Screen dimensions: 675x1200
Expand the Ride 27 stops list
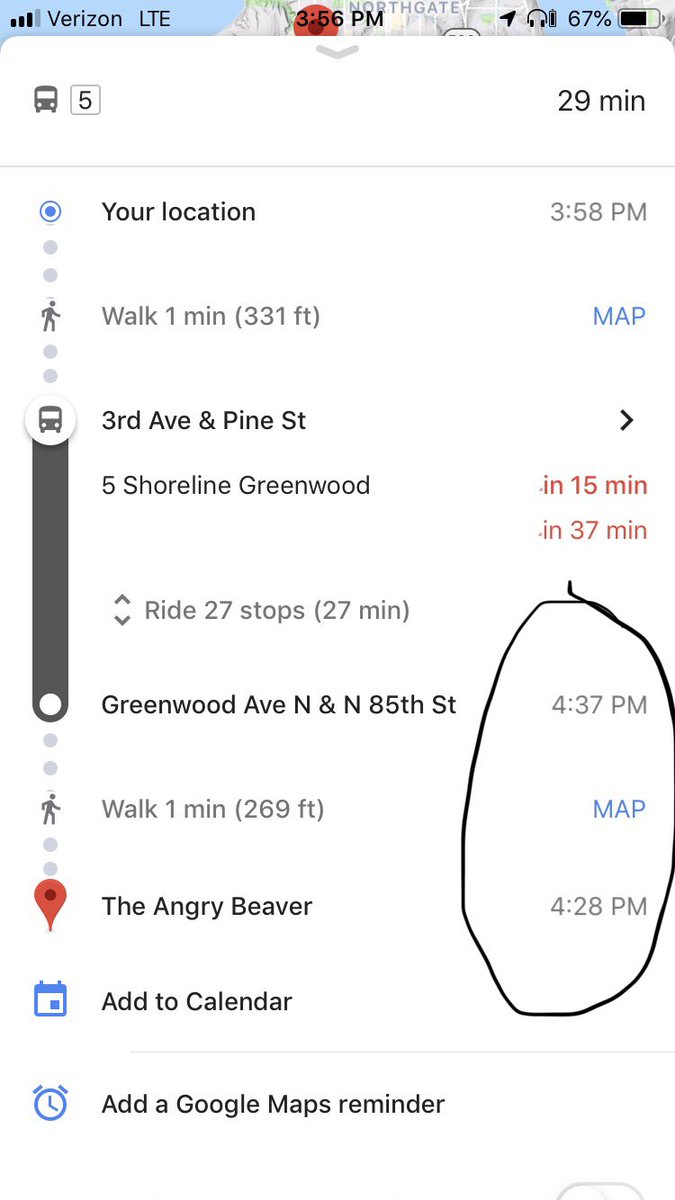(x=260, y=610)
